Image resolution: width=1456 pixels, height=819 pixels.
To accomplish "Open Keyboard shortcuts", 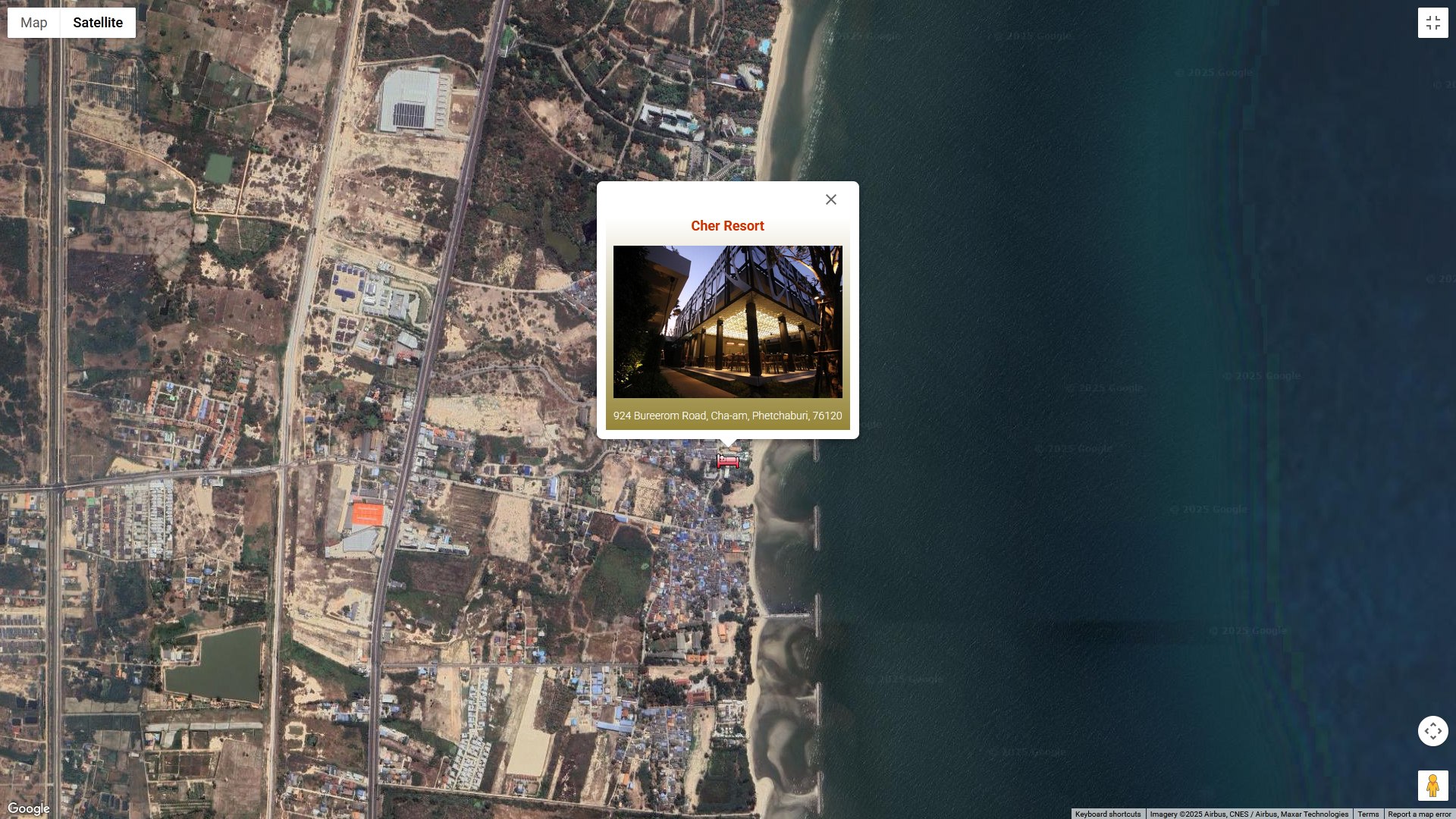I will tap(1107, 814).
